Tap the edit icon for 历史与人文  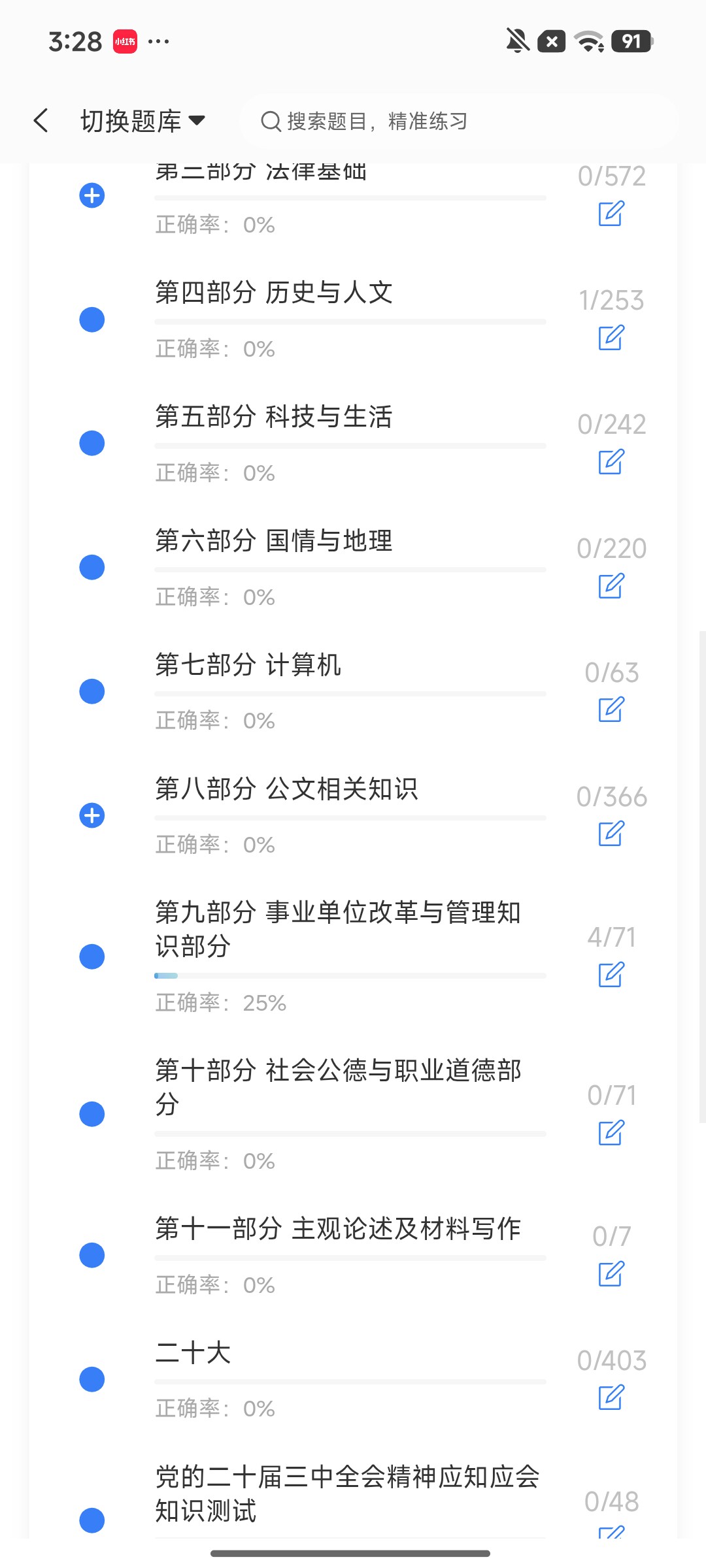(x=611, y=338)
